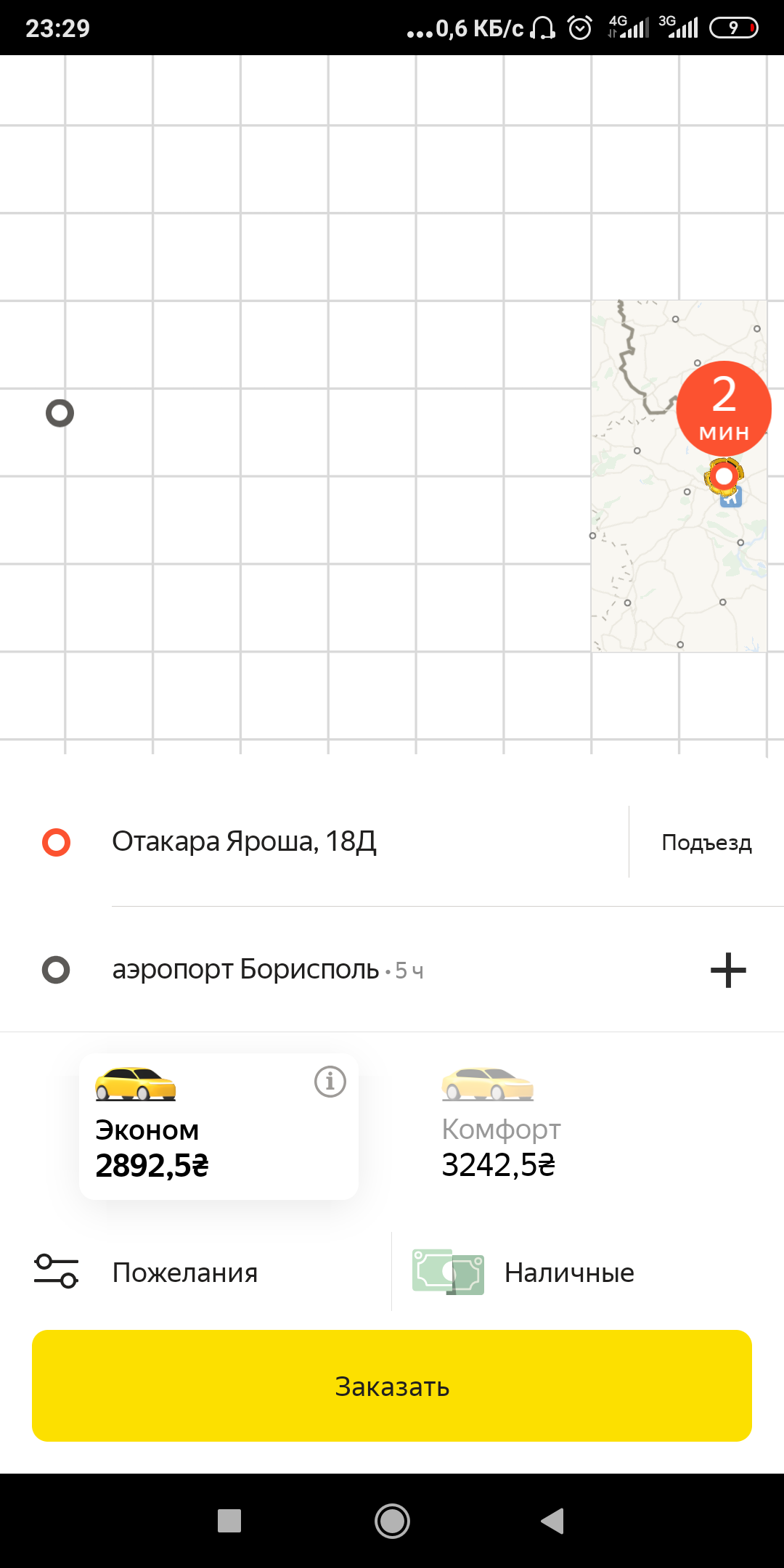Tap the Подъезд entrance field
Viewport: 784px width, 1568px height.
(x=706, y=842)
